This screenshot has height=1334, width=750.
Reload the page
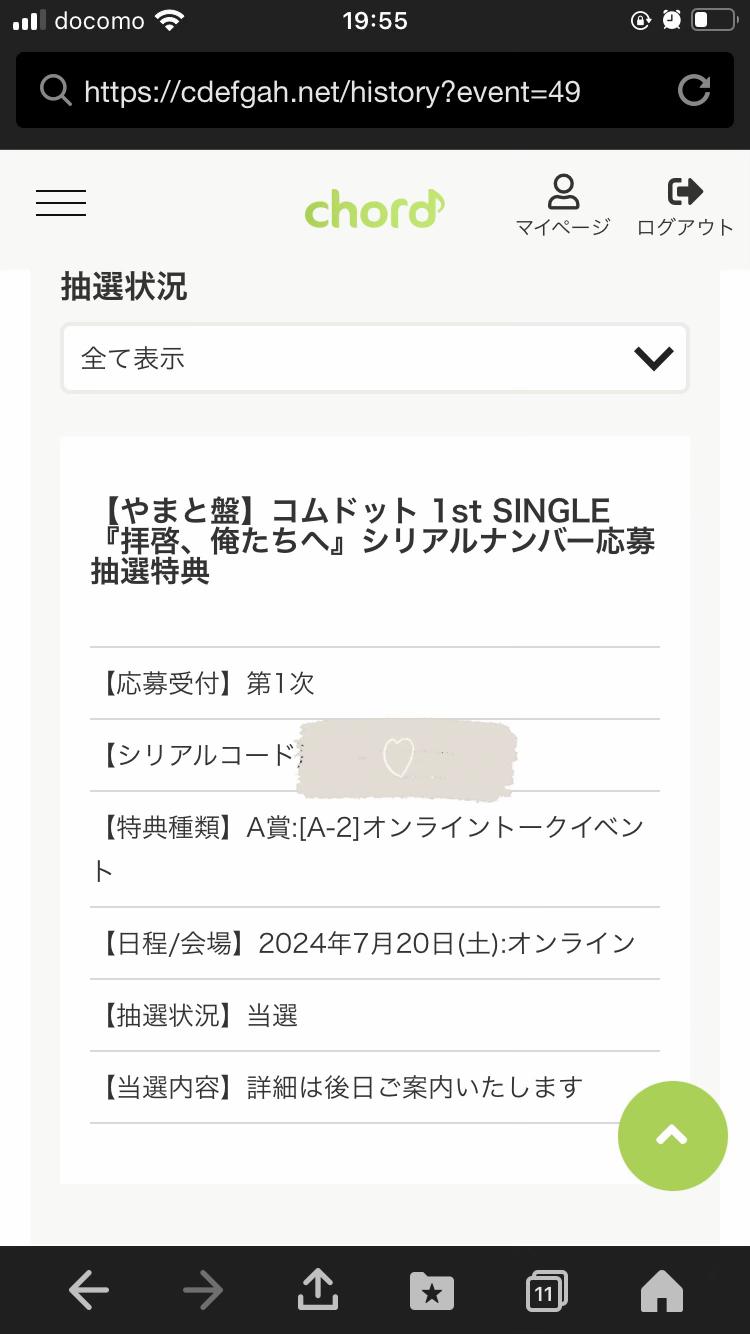693,92
